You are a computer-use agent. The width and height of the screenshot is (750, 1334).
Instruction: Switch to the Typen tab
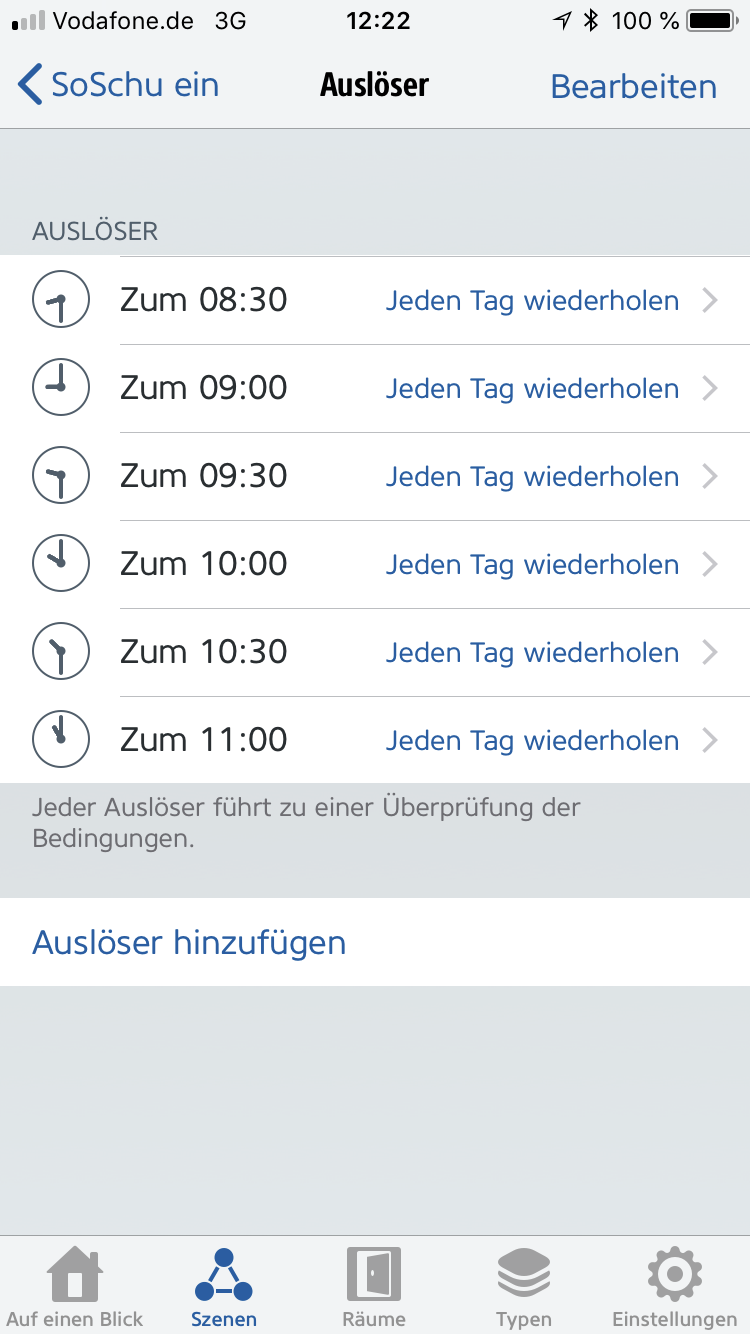pyautogui.click(x=524, y=1288)
